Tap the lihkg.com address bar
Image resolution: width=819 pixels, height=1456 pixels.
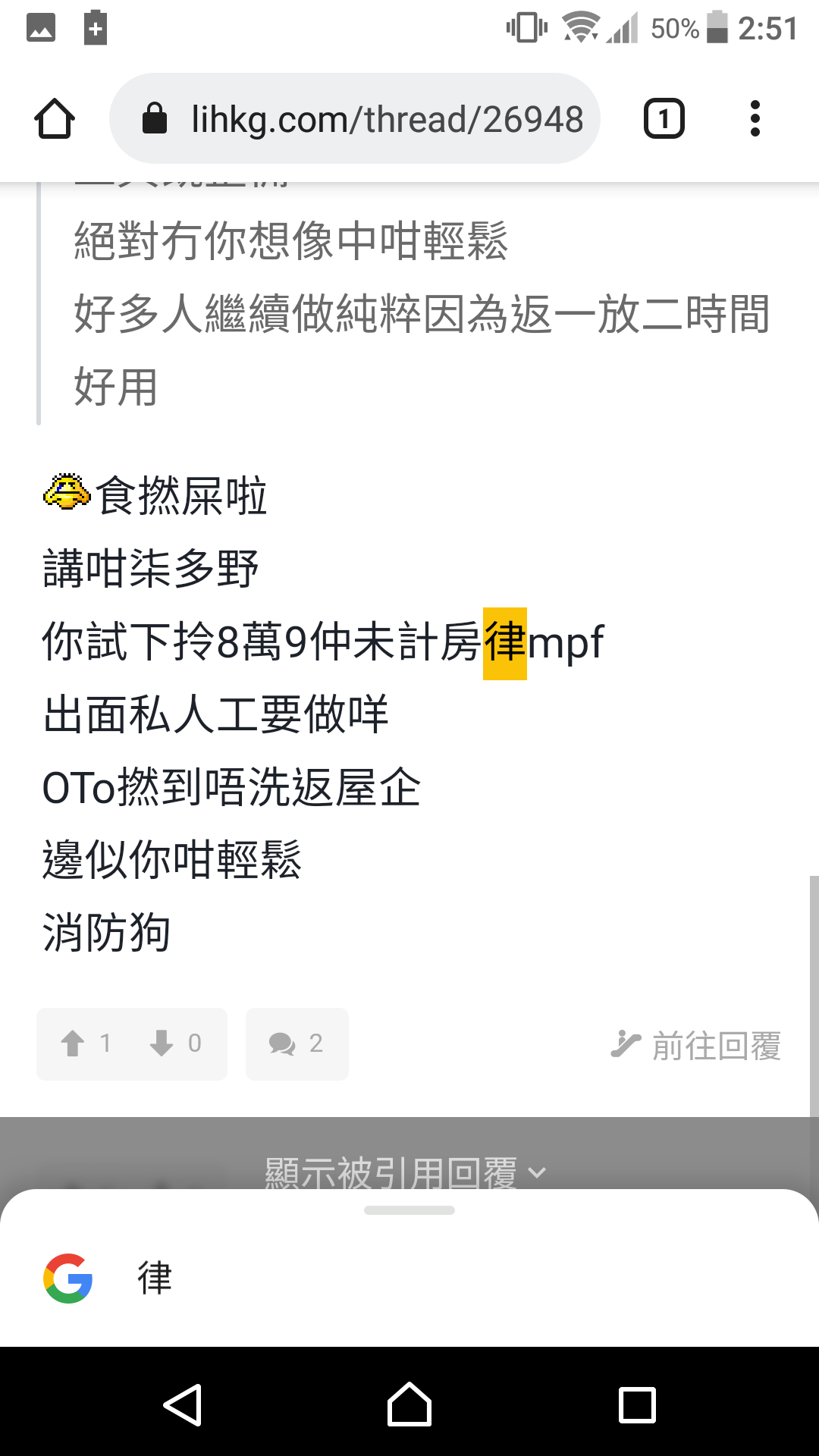(355, 118)
